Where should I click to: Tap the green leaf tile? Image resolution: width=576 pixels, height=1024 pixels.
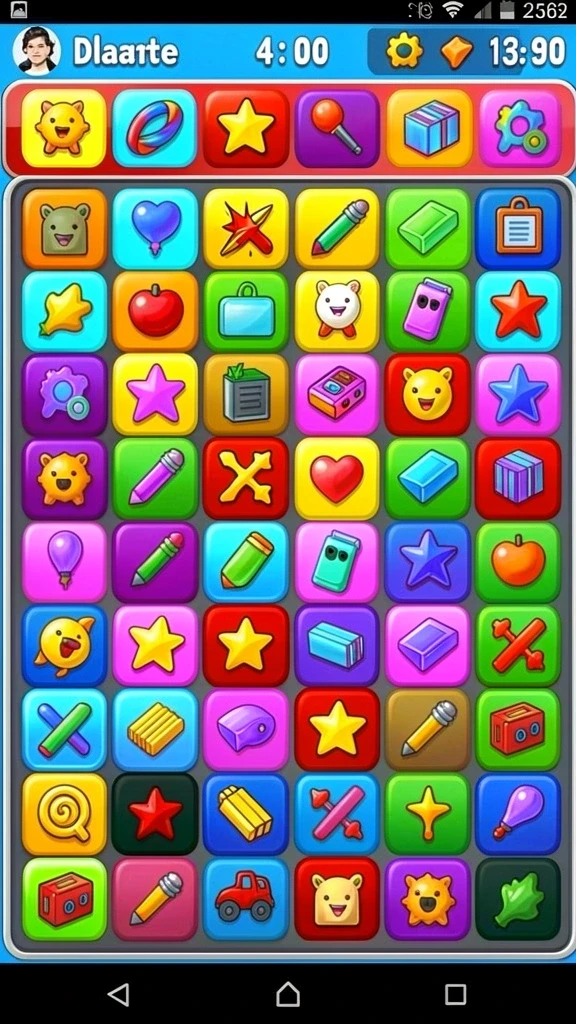(x=518, y=899)
